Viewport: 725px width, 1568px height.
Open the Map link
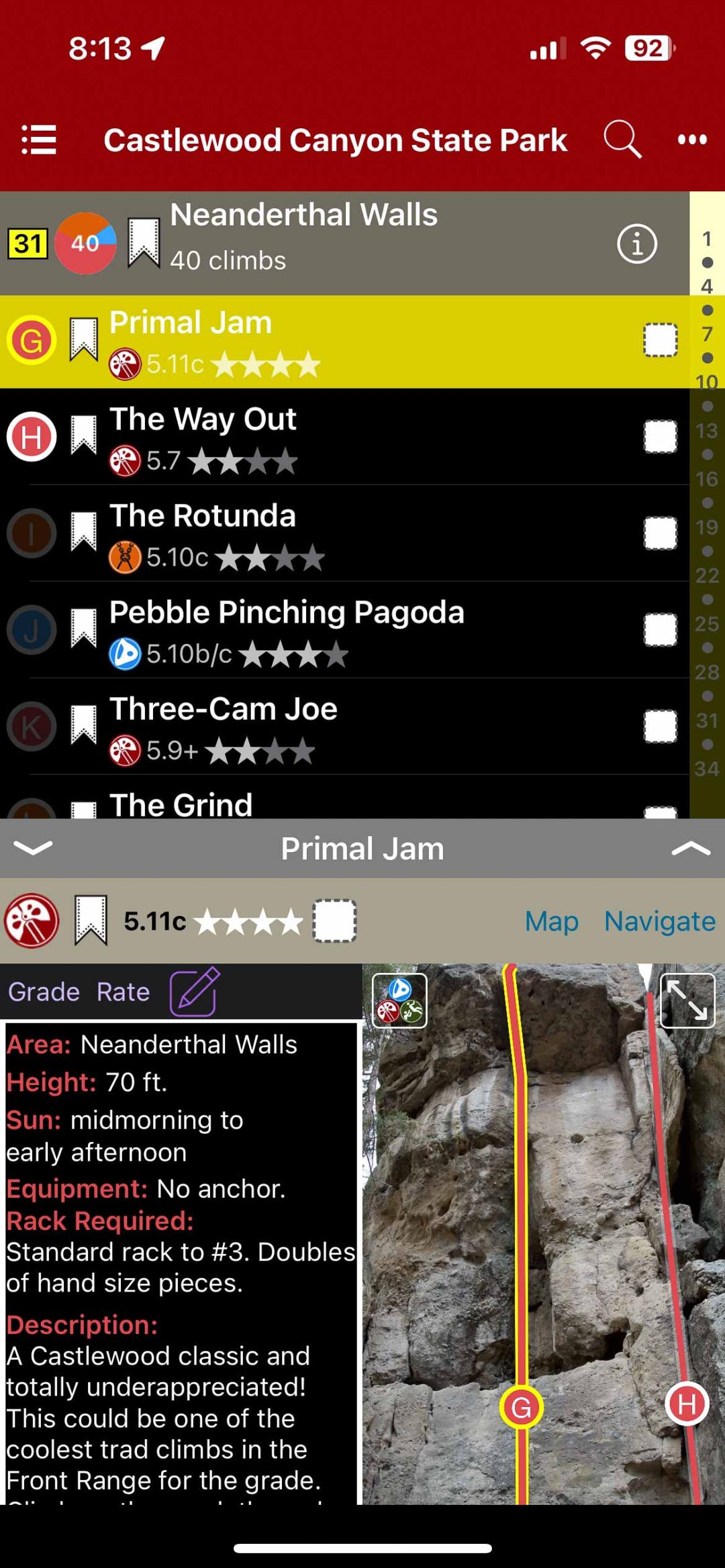point(551,921)
